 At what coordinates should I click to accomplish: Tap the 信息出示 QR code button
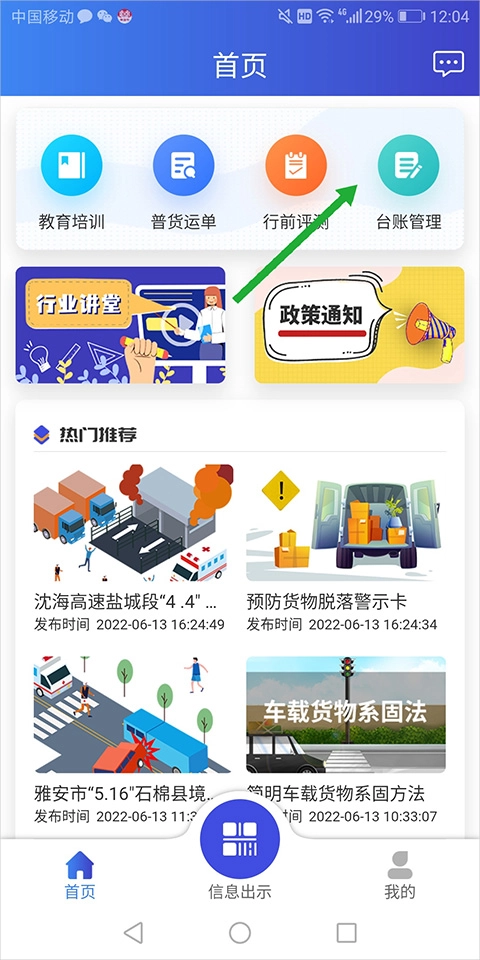240,839
